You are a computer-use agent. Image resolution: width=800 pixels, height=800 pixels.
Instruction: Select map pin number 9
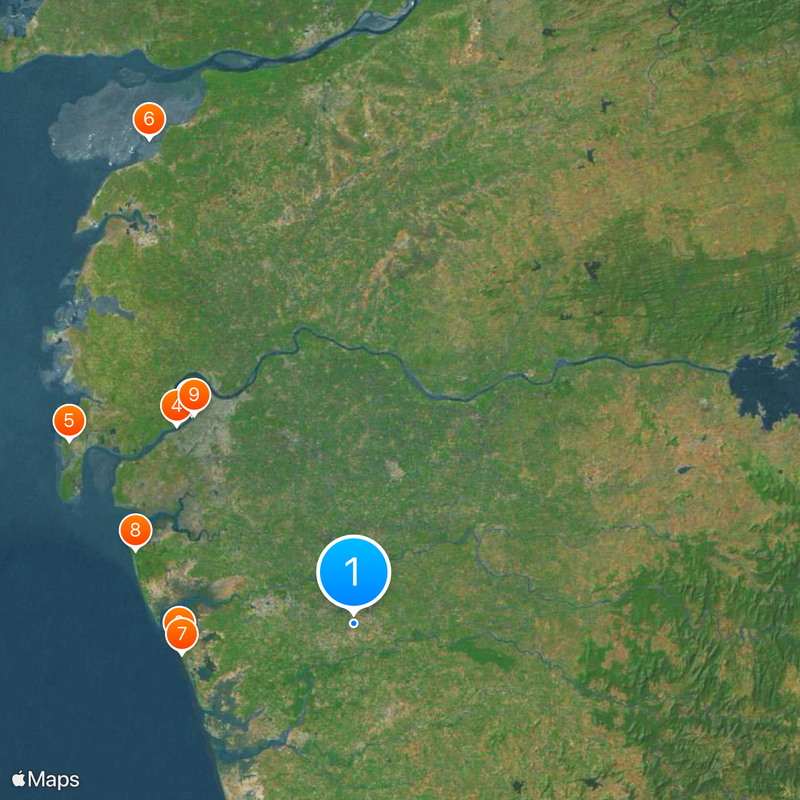click(195, 394)
